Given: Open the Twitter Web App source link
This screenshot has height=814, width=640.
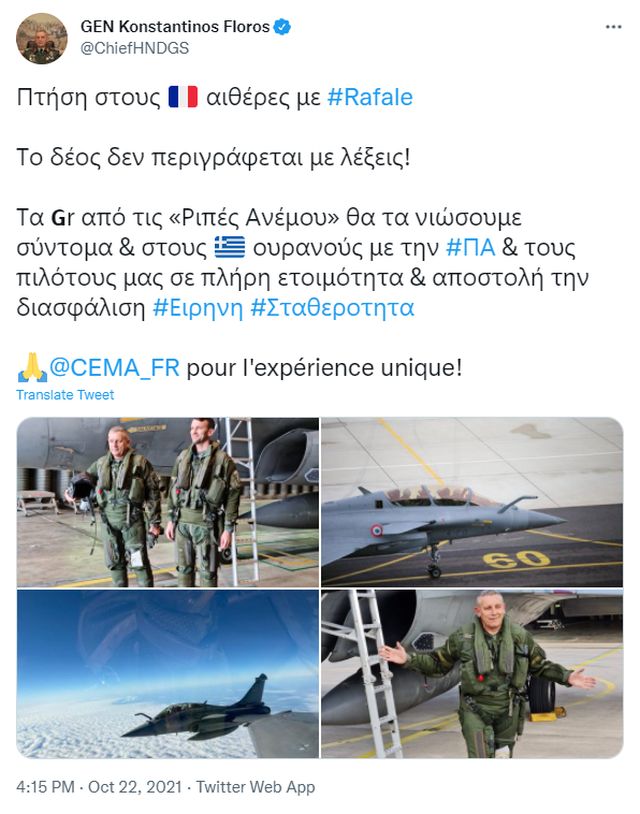Looking at the screenshot, I should 255,787.
